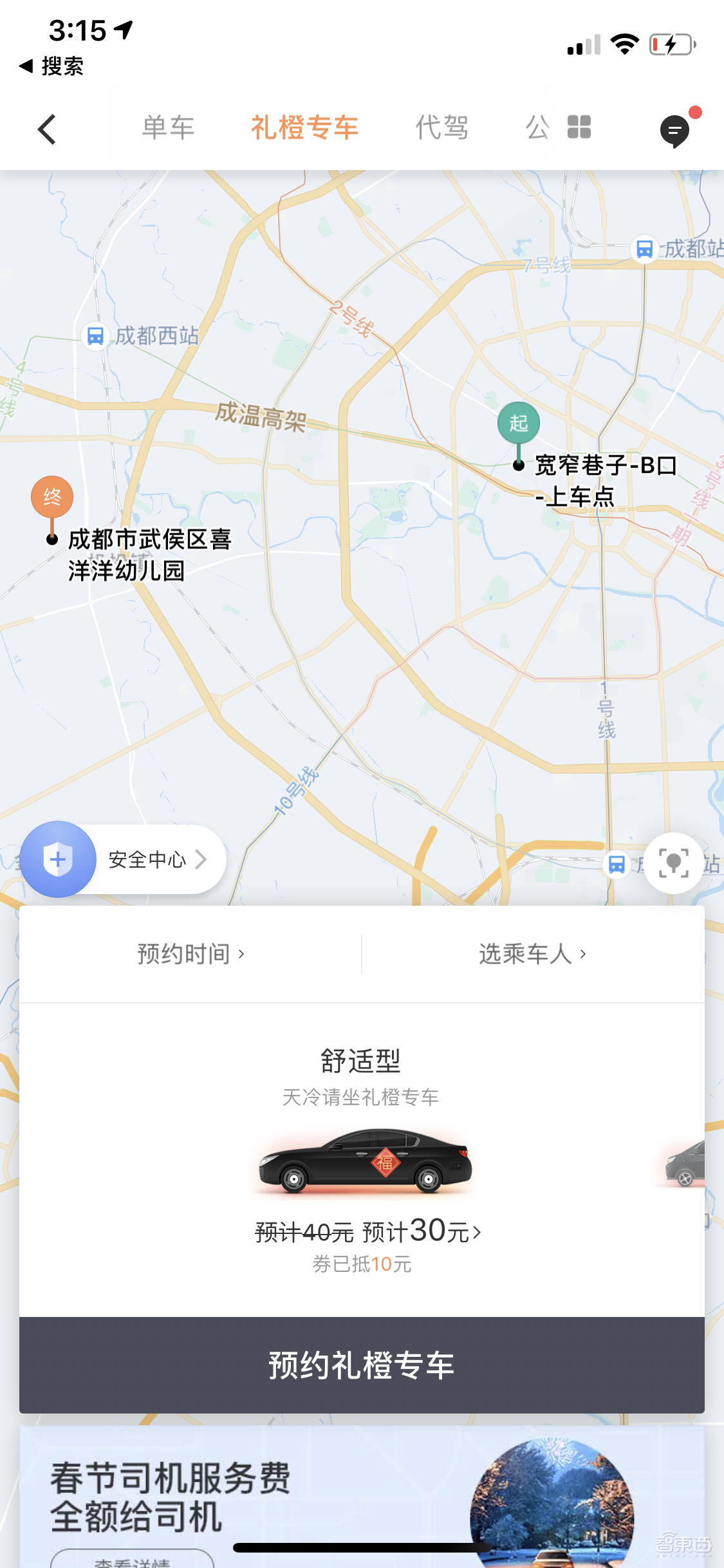Image resolution: width=724 pixels, height=1568 pixels.
Task: Return via the ◀ 搜索 link in status bar
Action: [51, 66]
